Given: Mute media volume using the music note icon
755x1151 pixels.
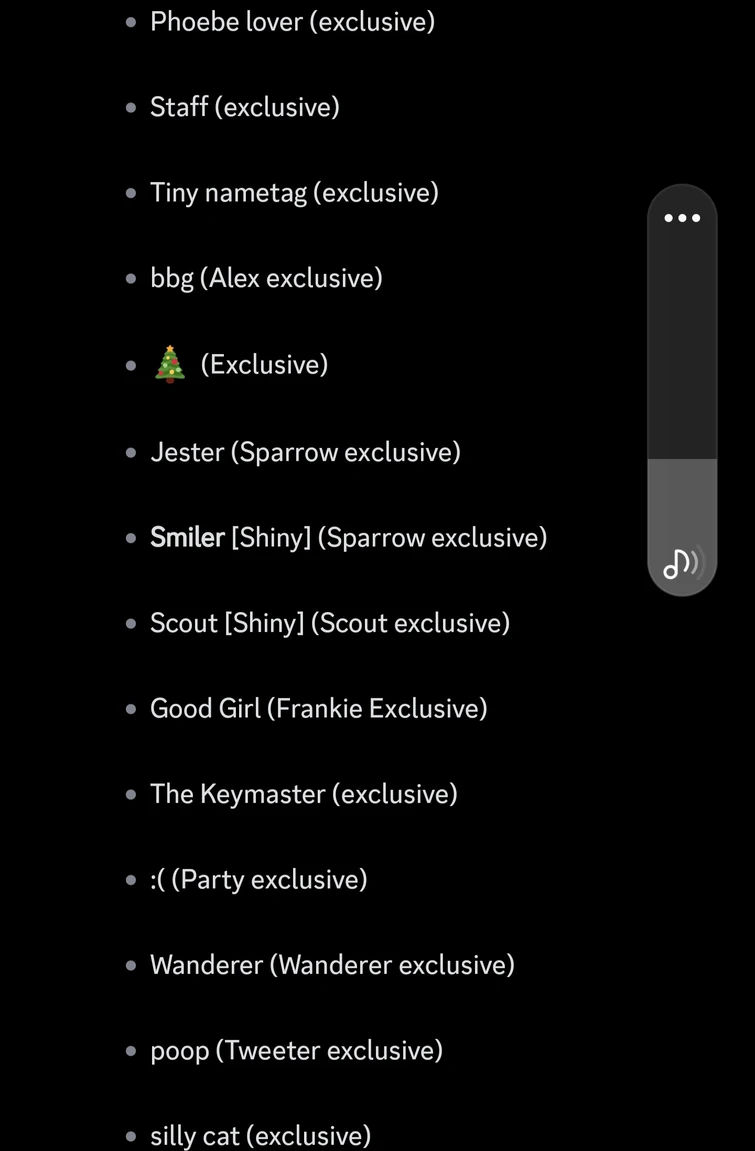Looking at the screenshot, I should point(682,564).
